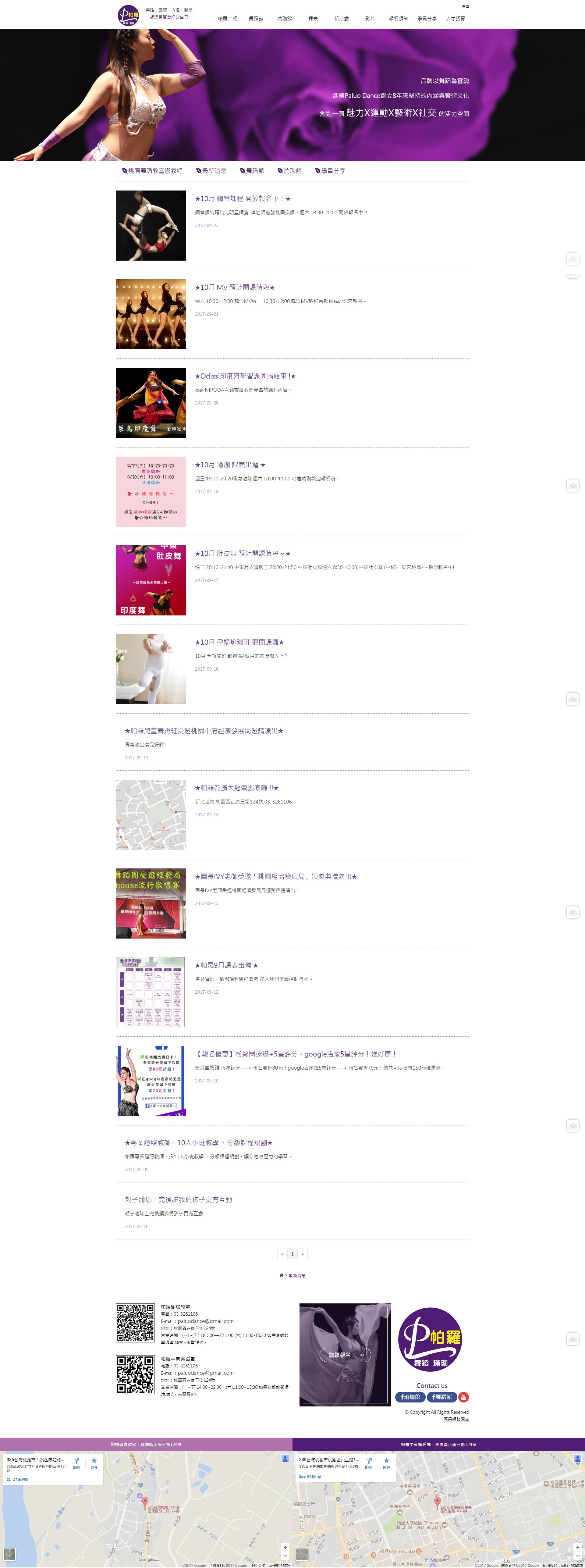585x1568 pixels.
Task: Open the ★10月 孕婦瑜珈班 要開課囉★ post
Action: pyautogui.click(x=239, y=642)
